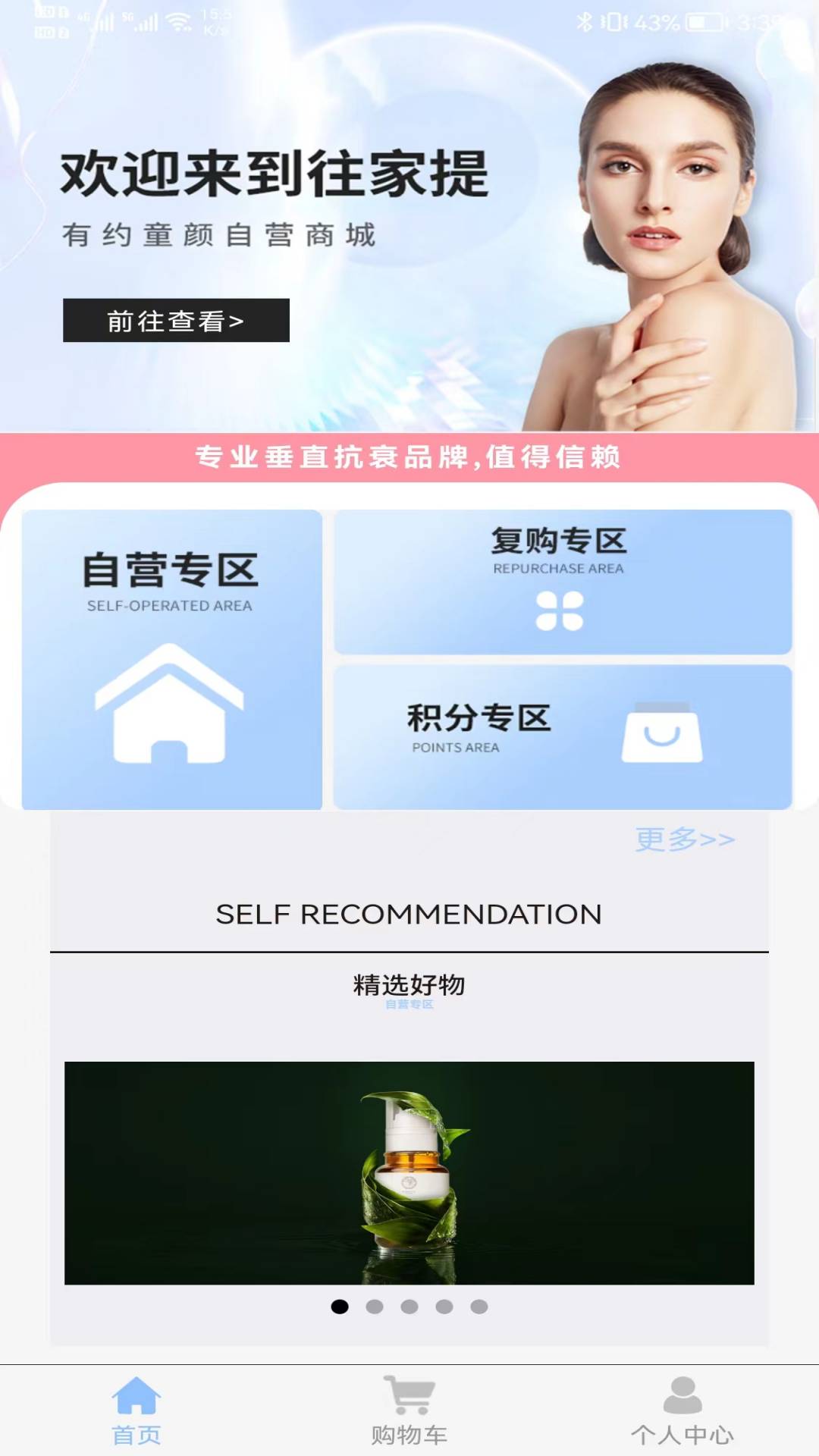This screenshot has height=1456, width=819.
Task: Jump to the second carousel page dot
Action: coord(375,1307)
